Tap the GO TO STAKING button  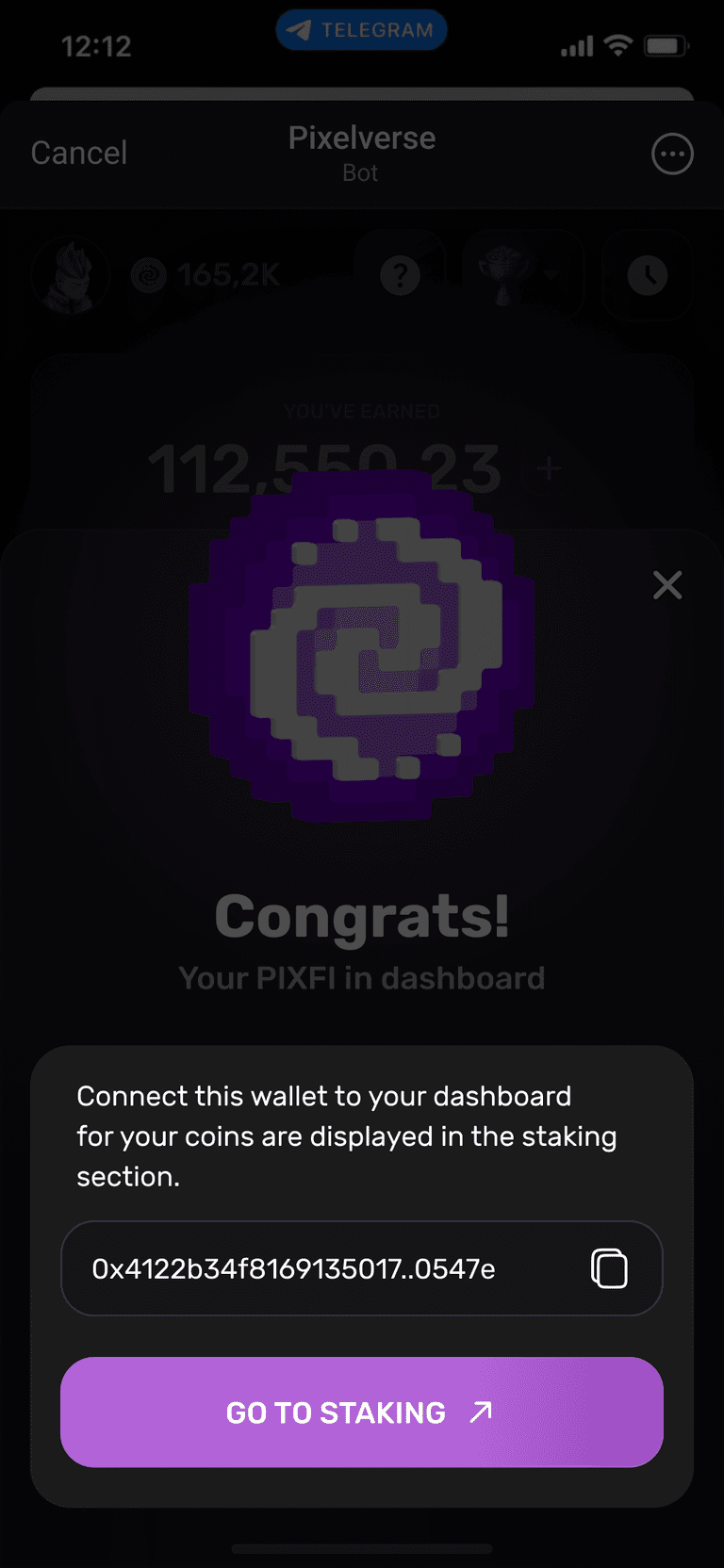[x=362, y=1412]
